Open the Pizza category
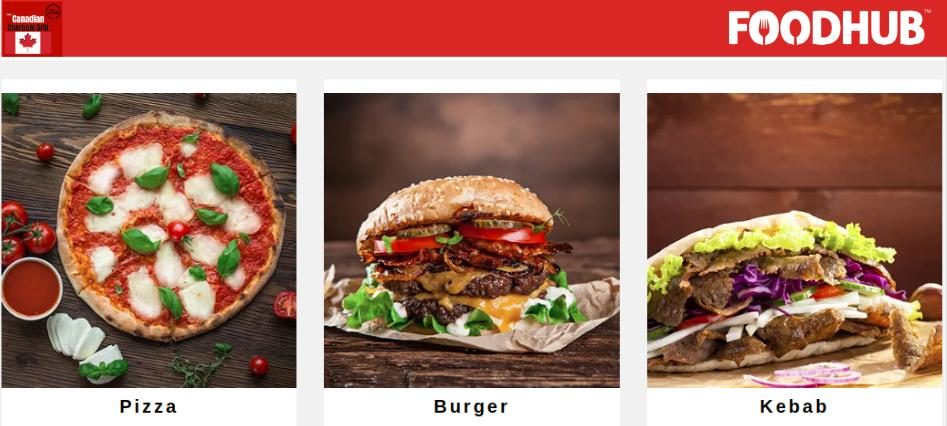Screen dimensions: 947x426 pyautogui.click(x=148, y=241)
